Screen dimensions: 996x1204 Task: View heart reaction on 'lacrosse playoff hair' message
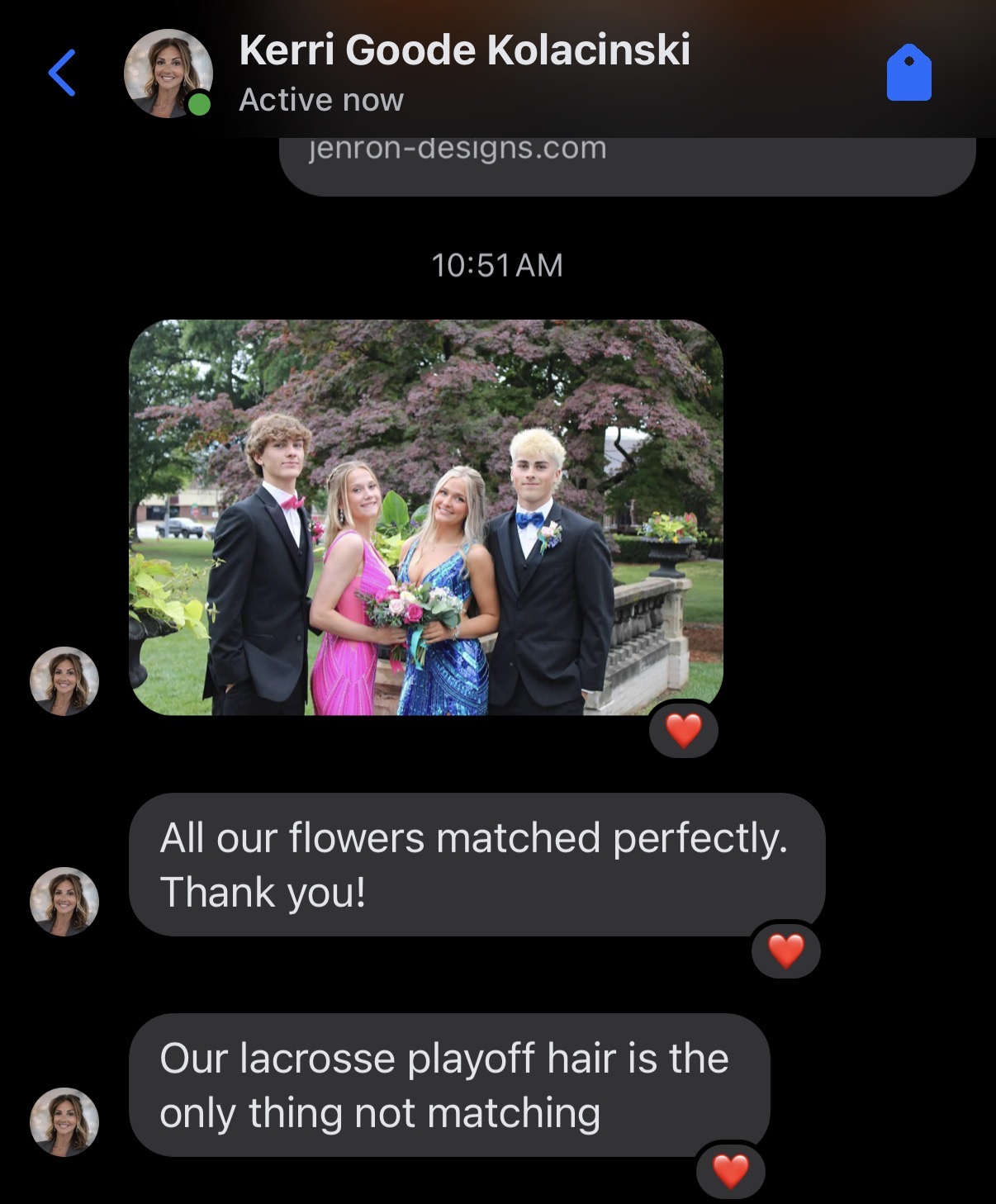[730, 1170]
